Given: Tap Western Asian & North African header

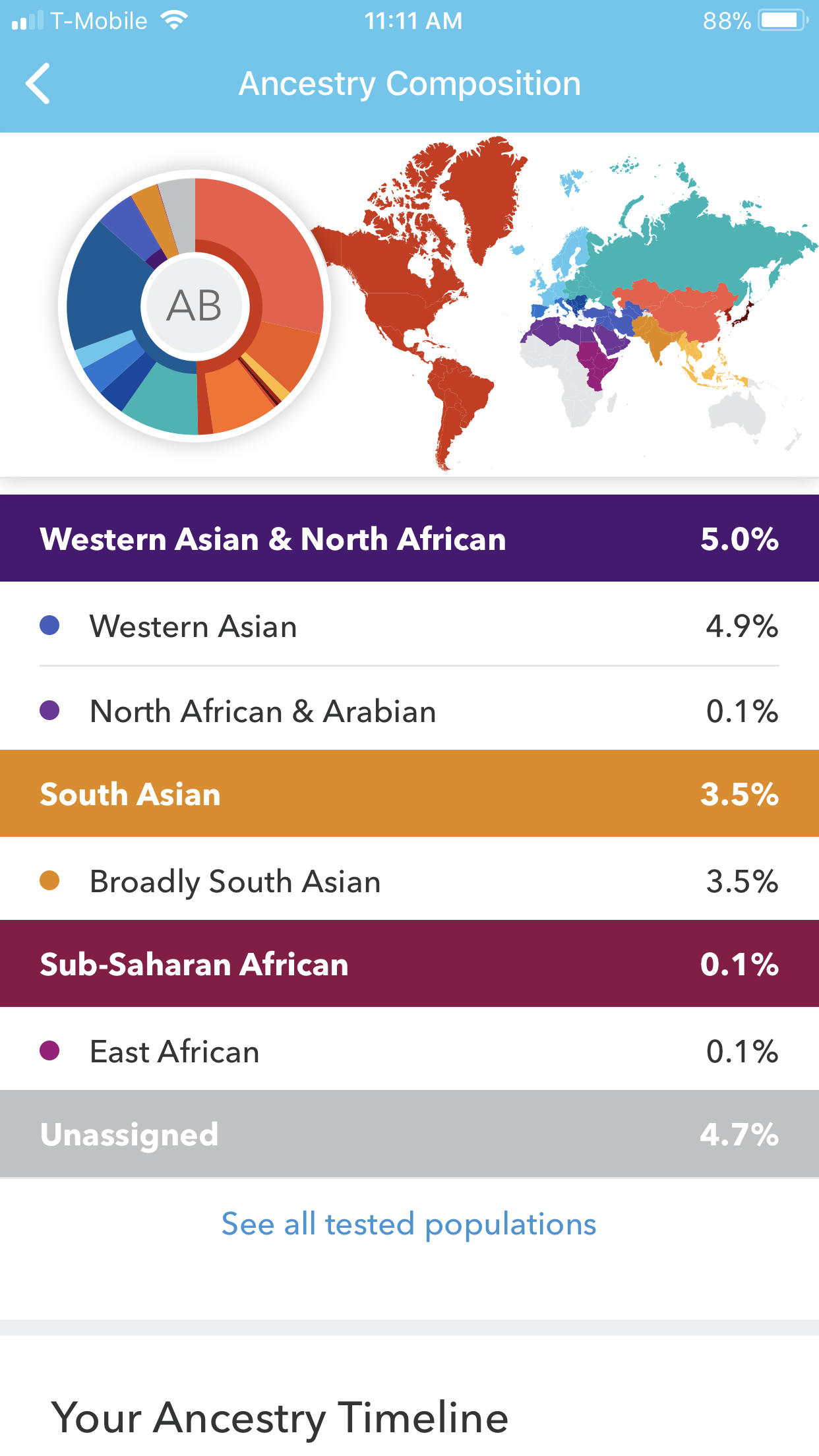Looking at the screenshot, I should click(409, 539).
